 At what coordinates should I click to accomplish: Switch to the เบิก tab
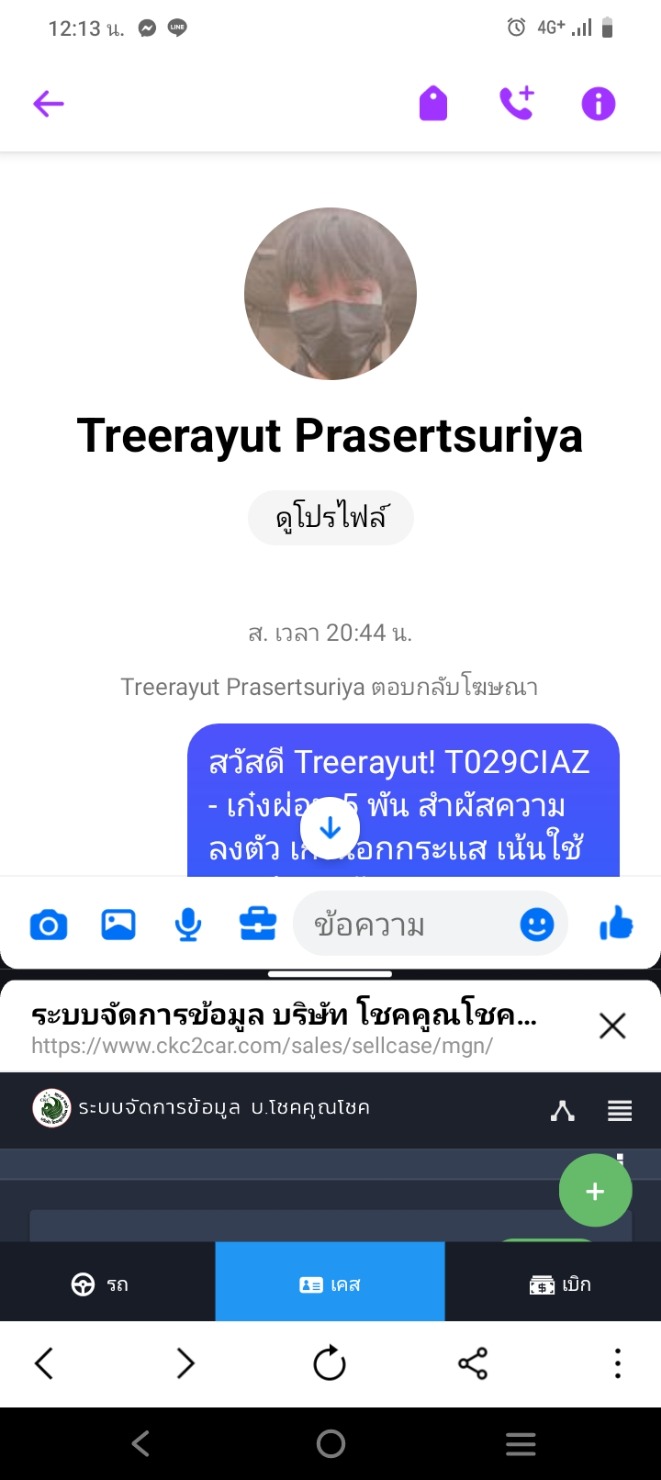pos(560,1285)
